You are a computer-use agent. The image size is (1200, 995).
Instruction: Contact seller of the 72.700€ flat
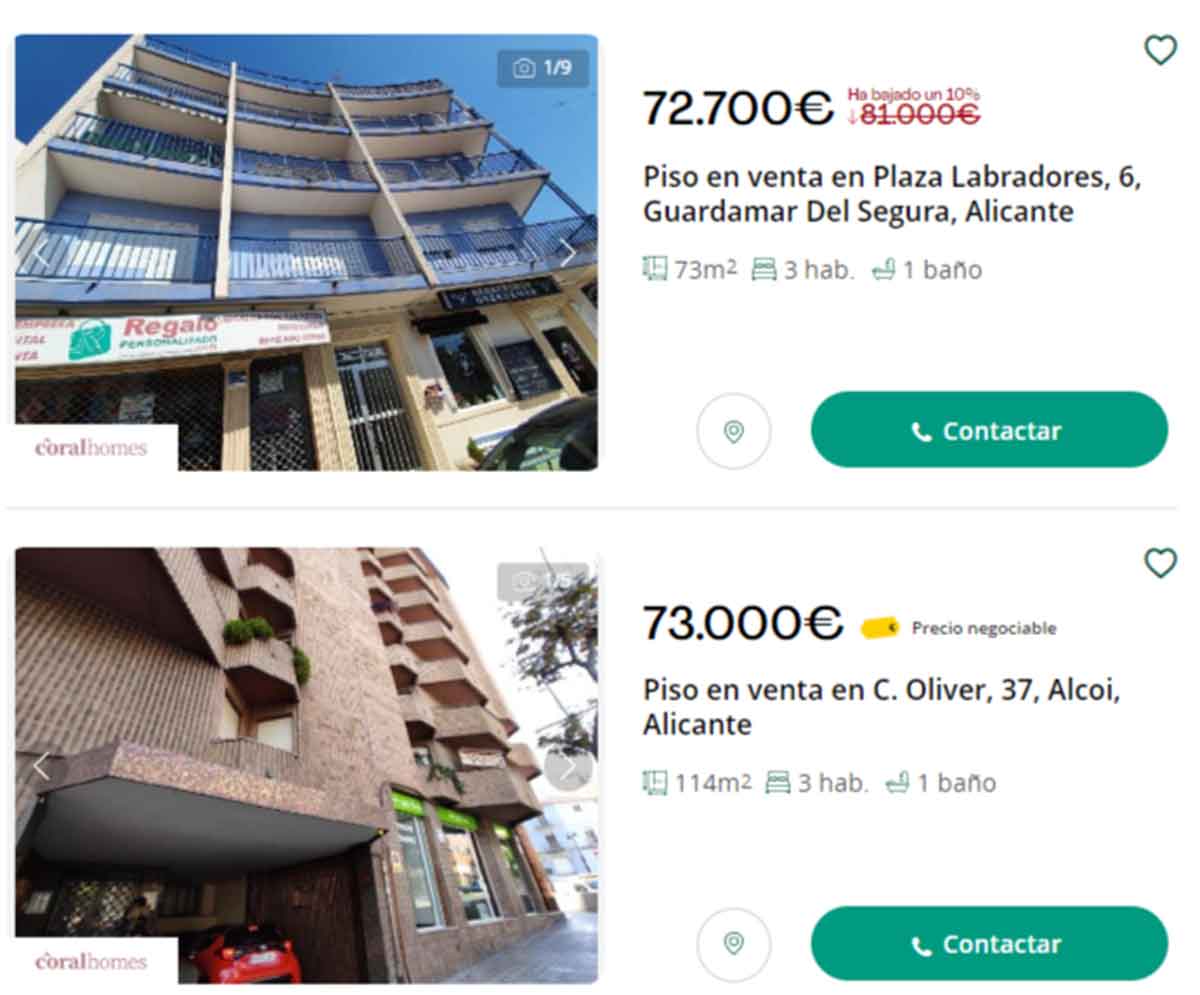[988, 431]
